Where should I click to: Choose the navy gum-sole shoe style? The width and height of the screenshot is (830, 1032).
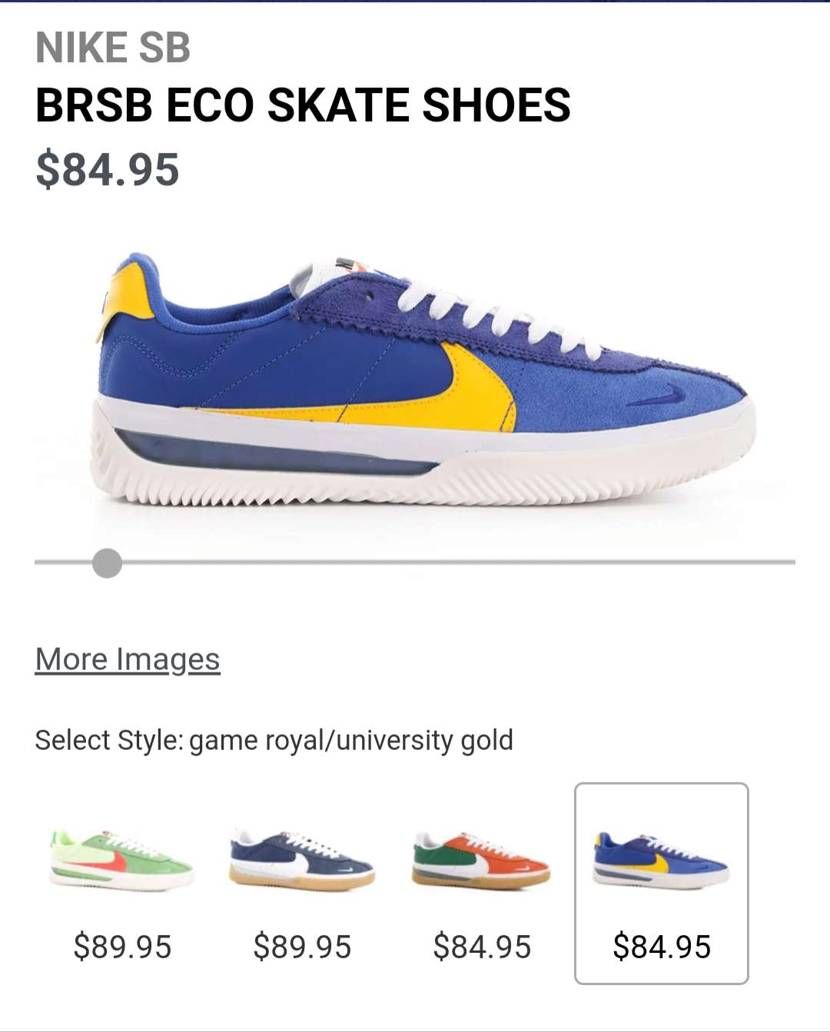coord(301,861)
